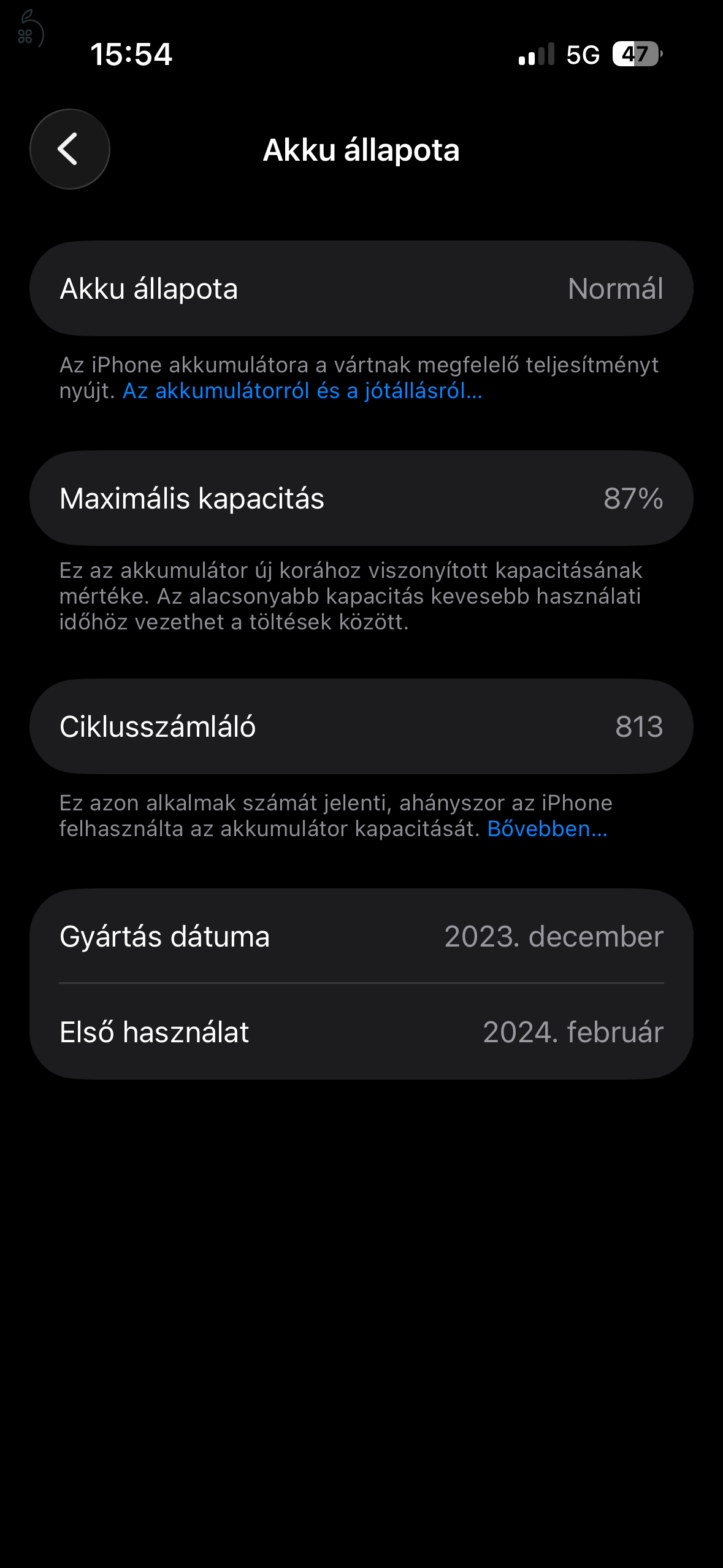
Task: Select the Akku állapota row
Action: point(361,288)
